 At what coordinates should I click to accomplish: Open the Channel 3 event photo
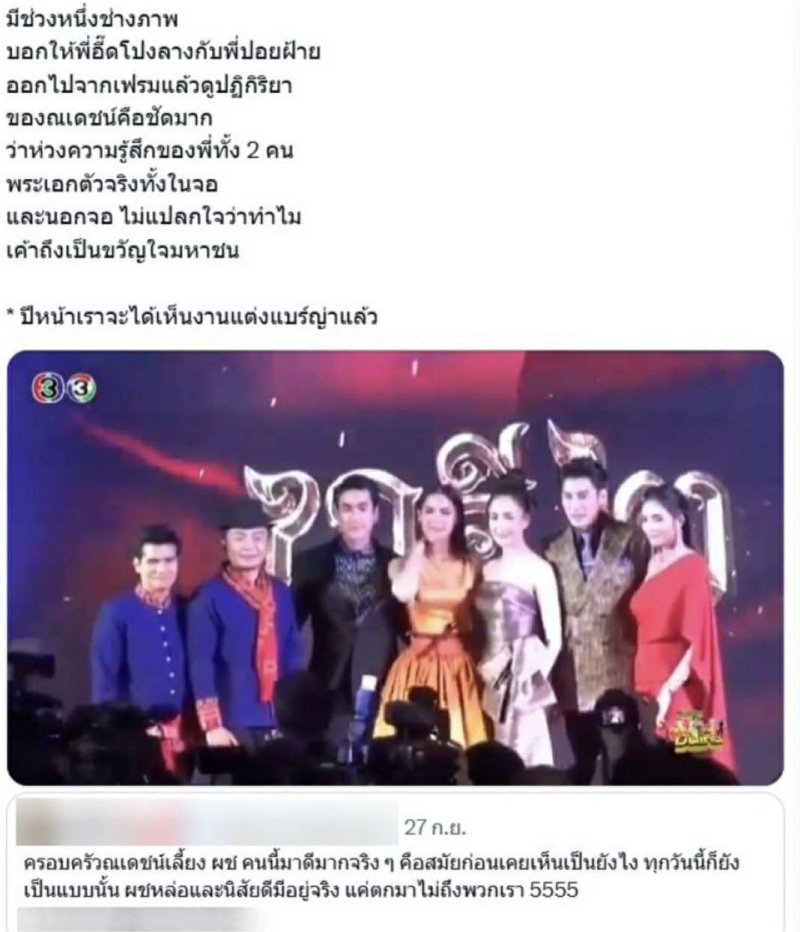pos(395,566)
